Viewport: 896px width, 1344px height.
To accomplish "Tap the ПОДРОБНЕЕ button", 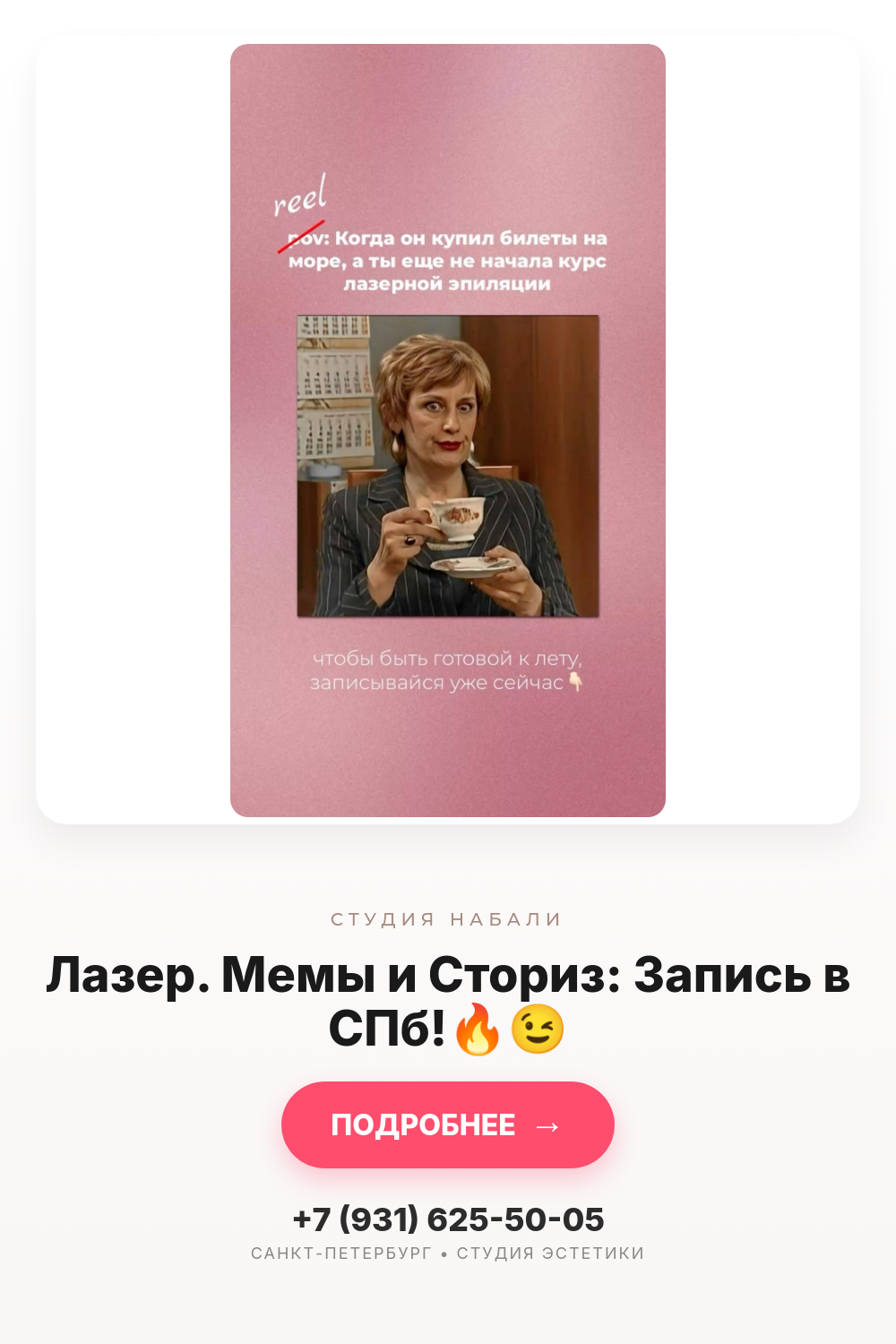I will pos(448,1124).
